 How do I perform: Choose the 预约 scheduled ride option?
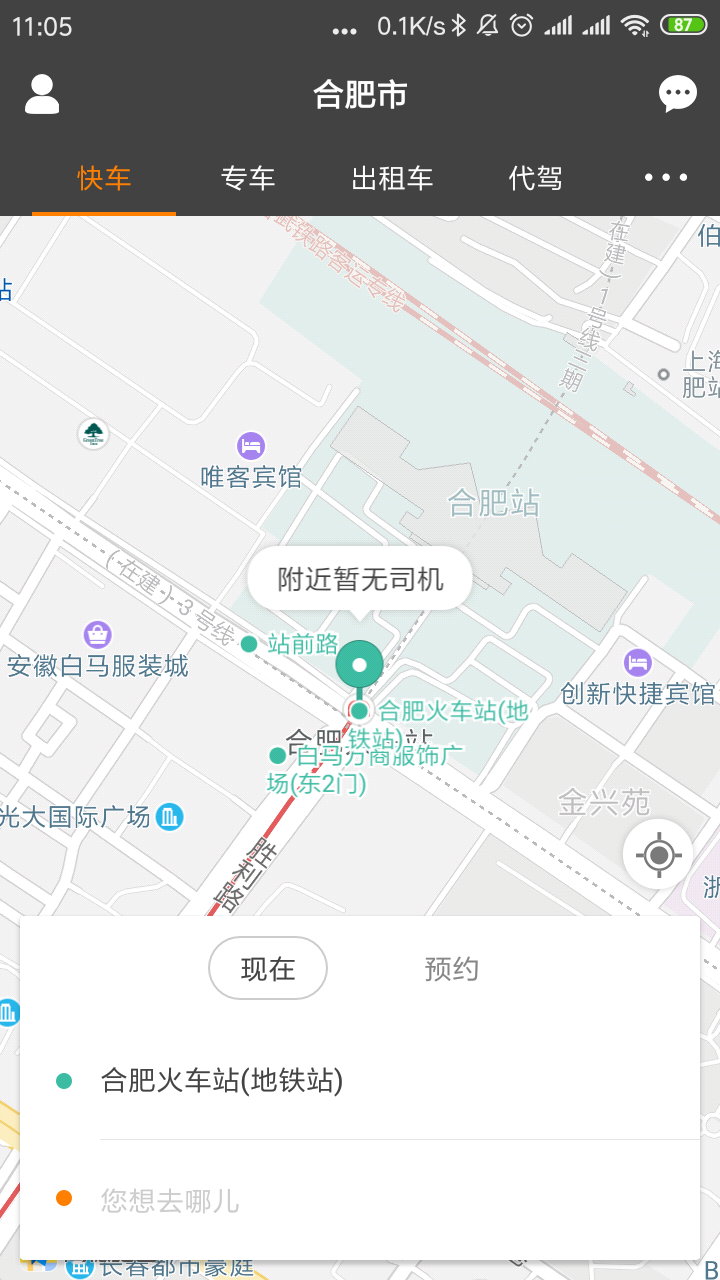coord(452,969)
